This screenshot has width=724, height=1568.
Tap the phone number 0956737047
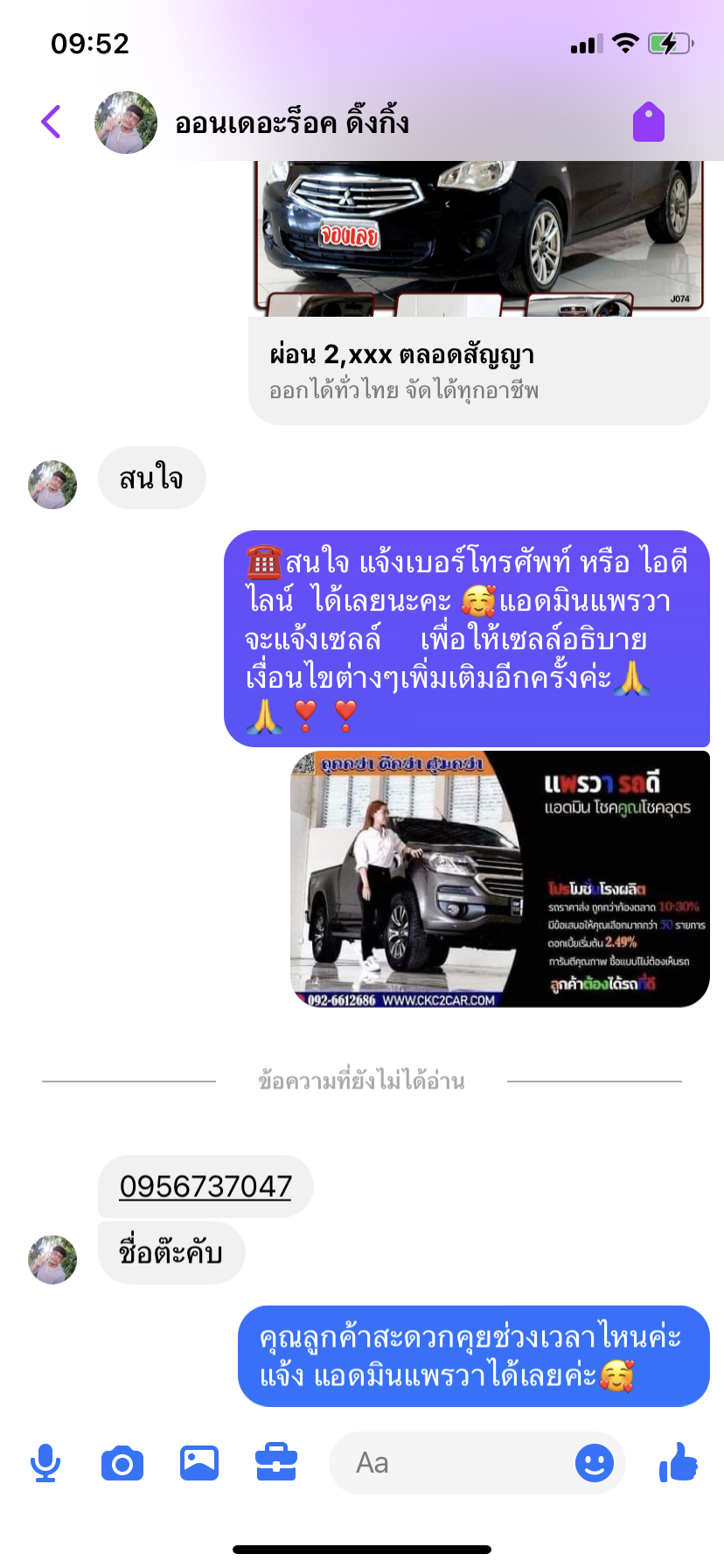point(205,1186)
